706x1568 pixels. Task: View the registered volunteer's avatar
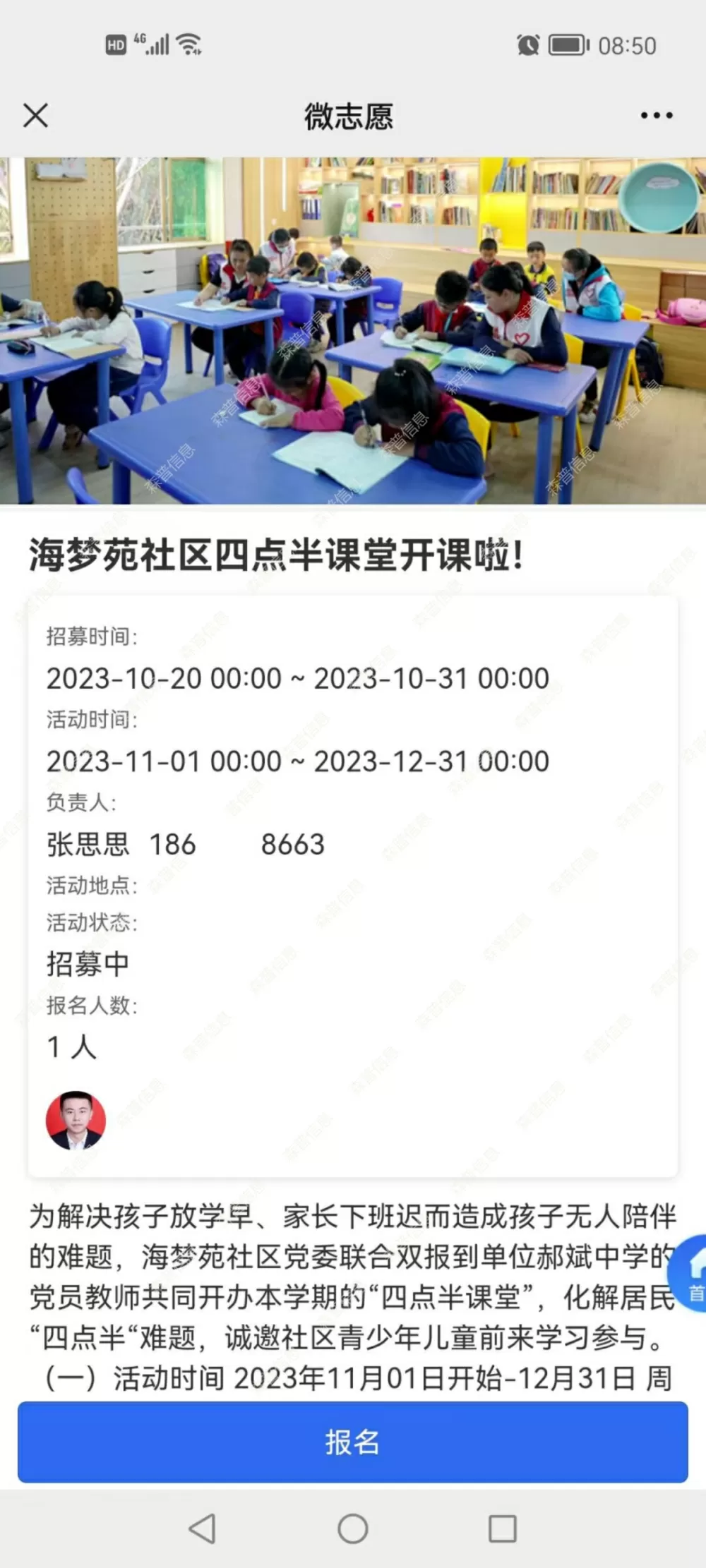76,1121
